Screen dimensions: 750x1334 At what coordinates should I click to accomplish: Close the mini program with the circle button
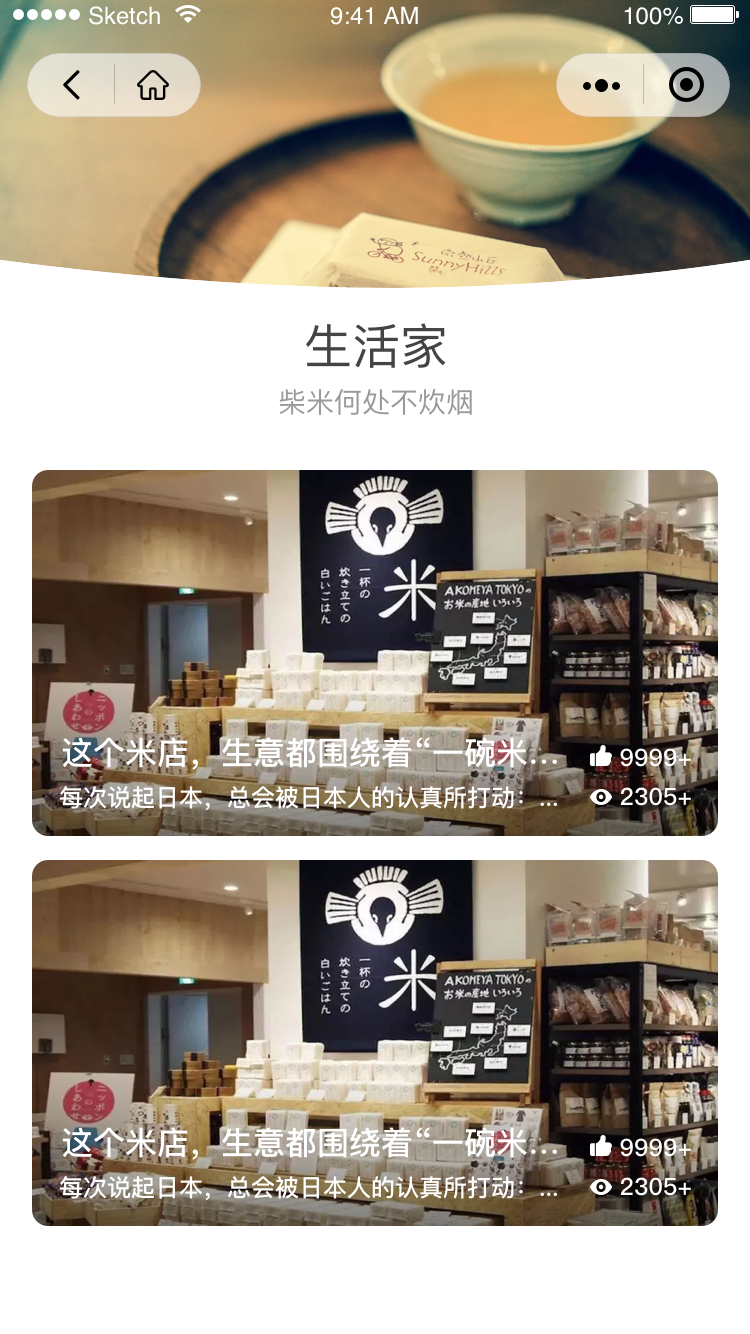pyautogui.click(x=686, y=85)
